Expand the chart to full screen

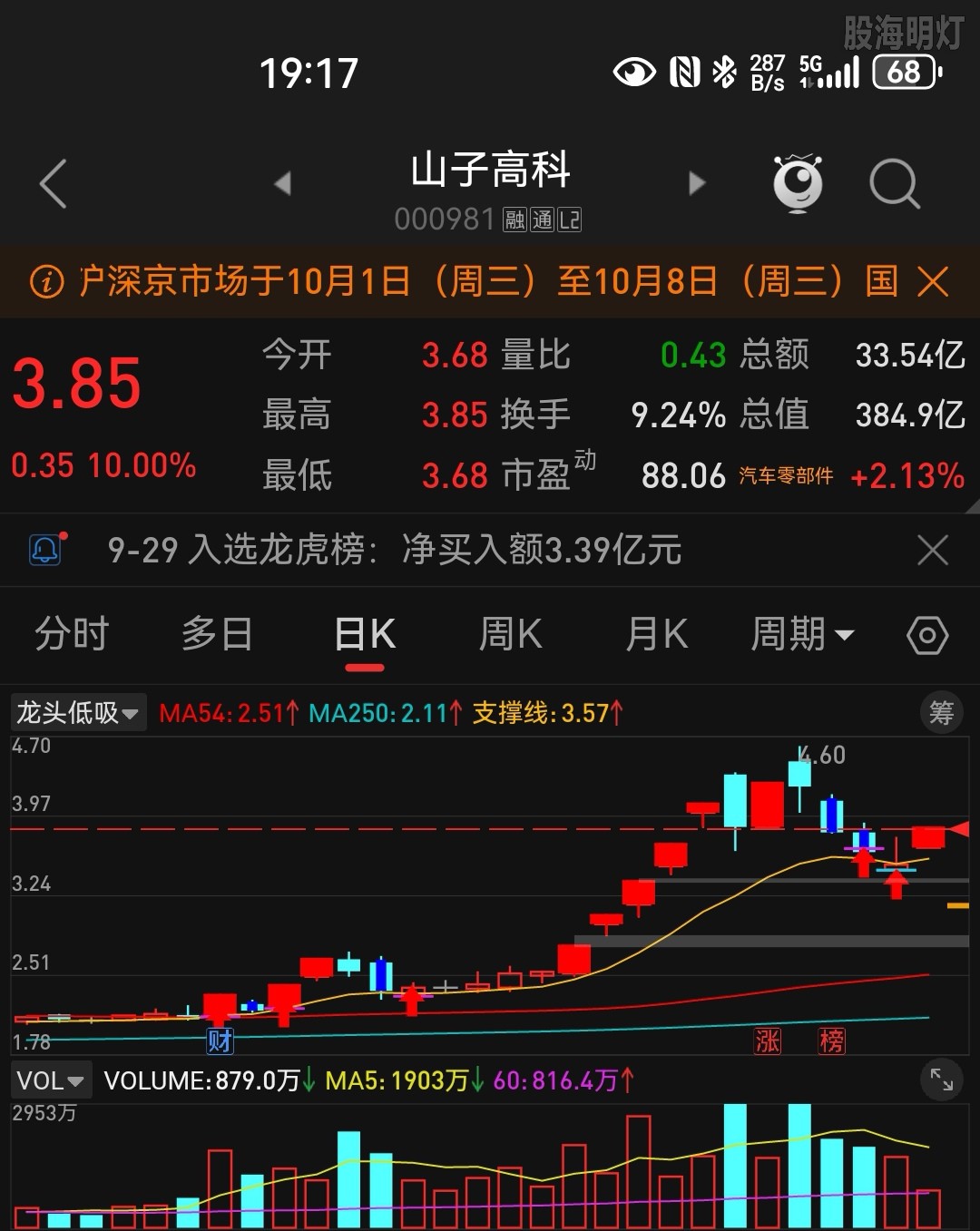point(942,1080)
